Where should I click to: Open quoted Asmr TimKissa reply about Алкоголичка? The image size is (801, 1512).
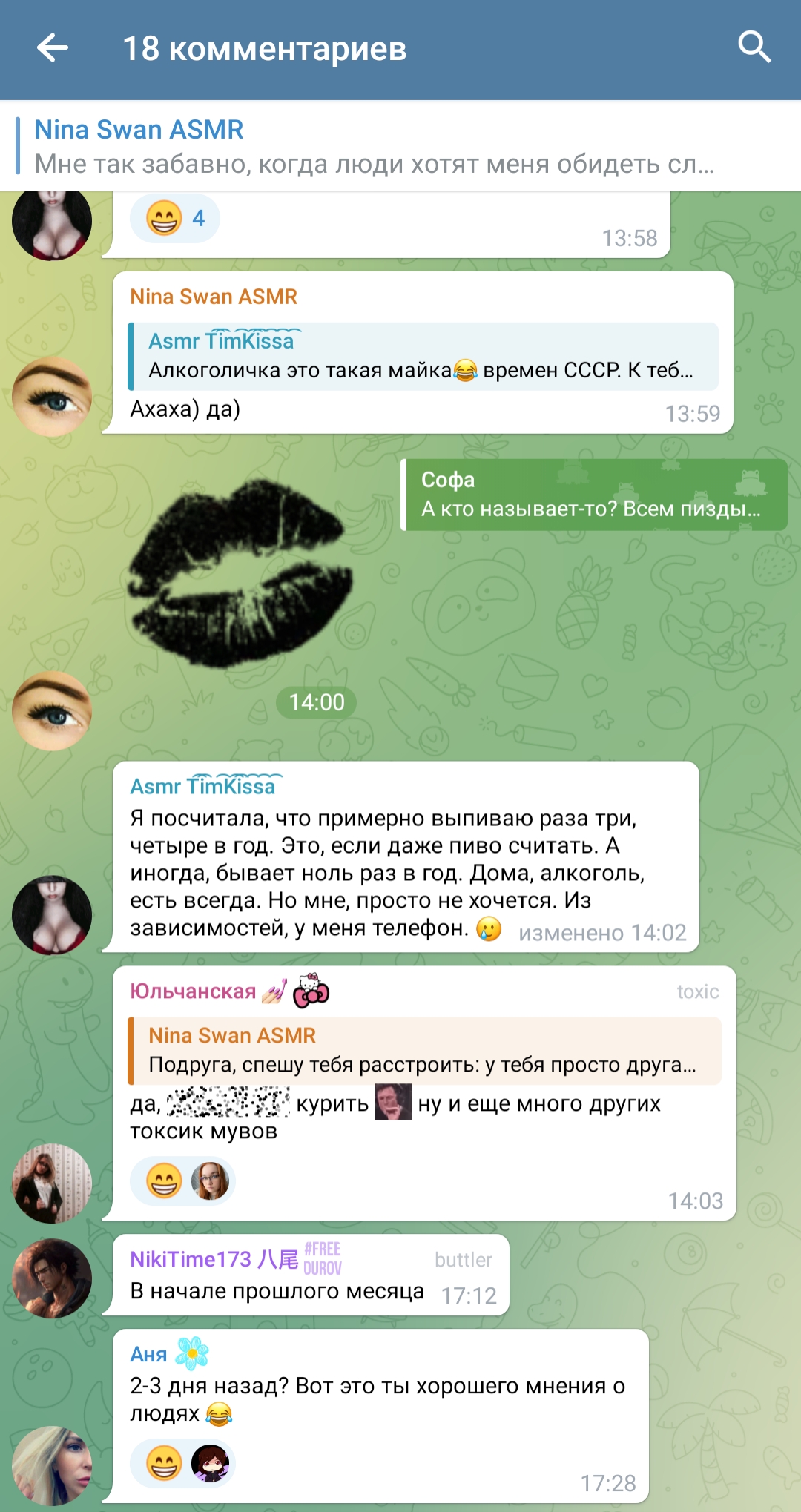click(x=423, y=356)
